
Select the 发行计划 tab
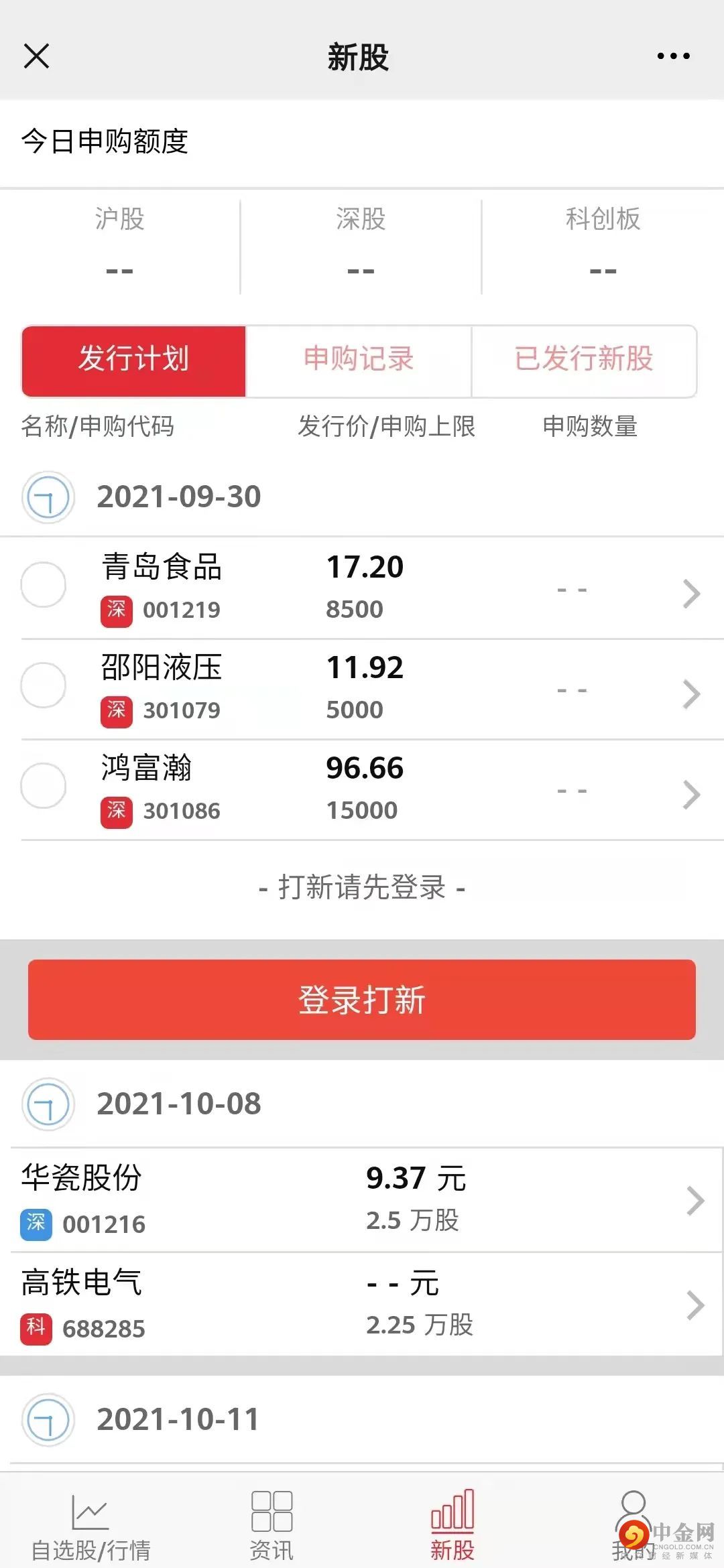point(134,360)
